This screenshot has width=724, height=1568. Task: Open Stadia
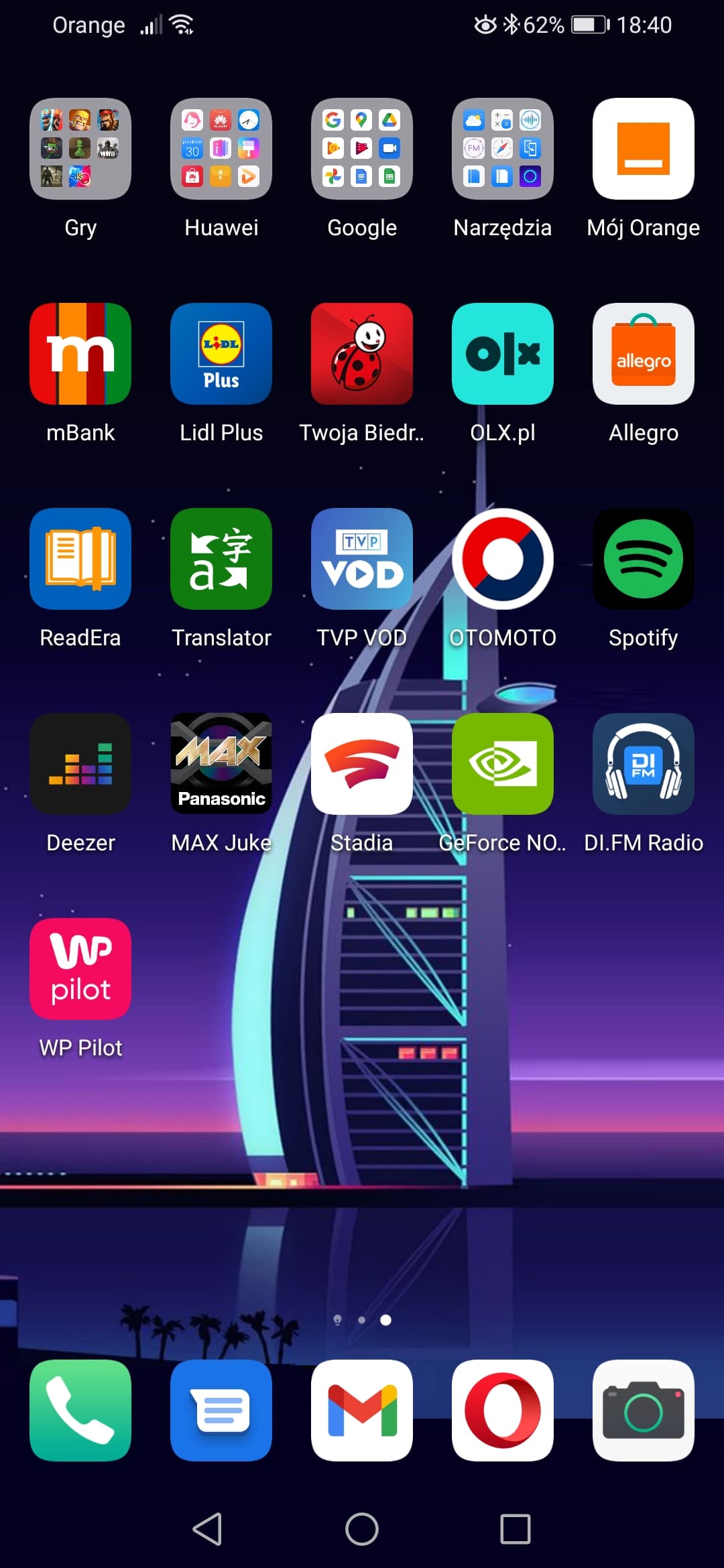click(x=362, y=764)
